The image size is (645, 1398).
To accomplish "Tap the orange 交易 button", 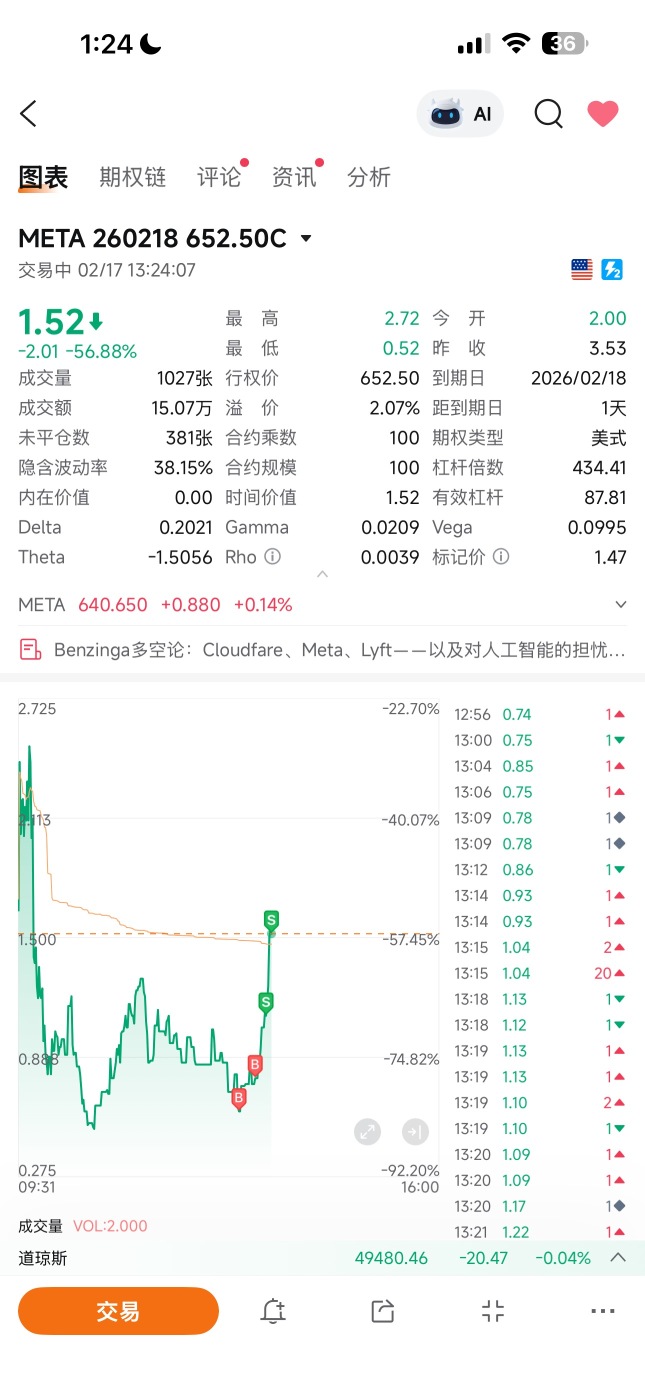I will point(118,1311).
